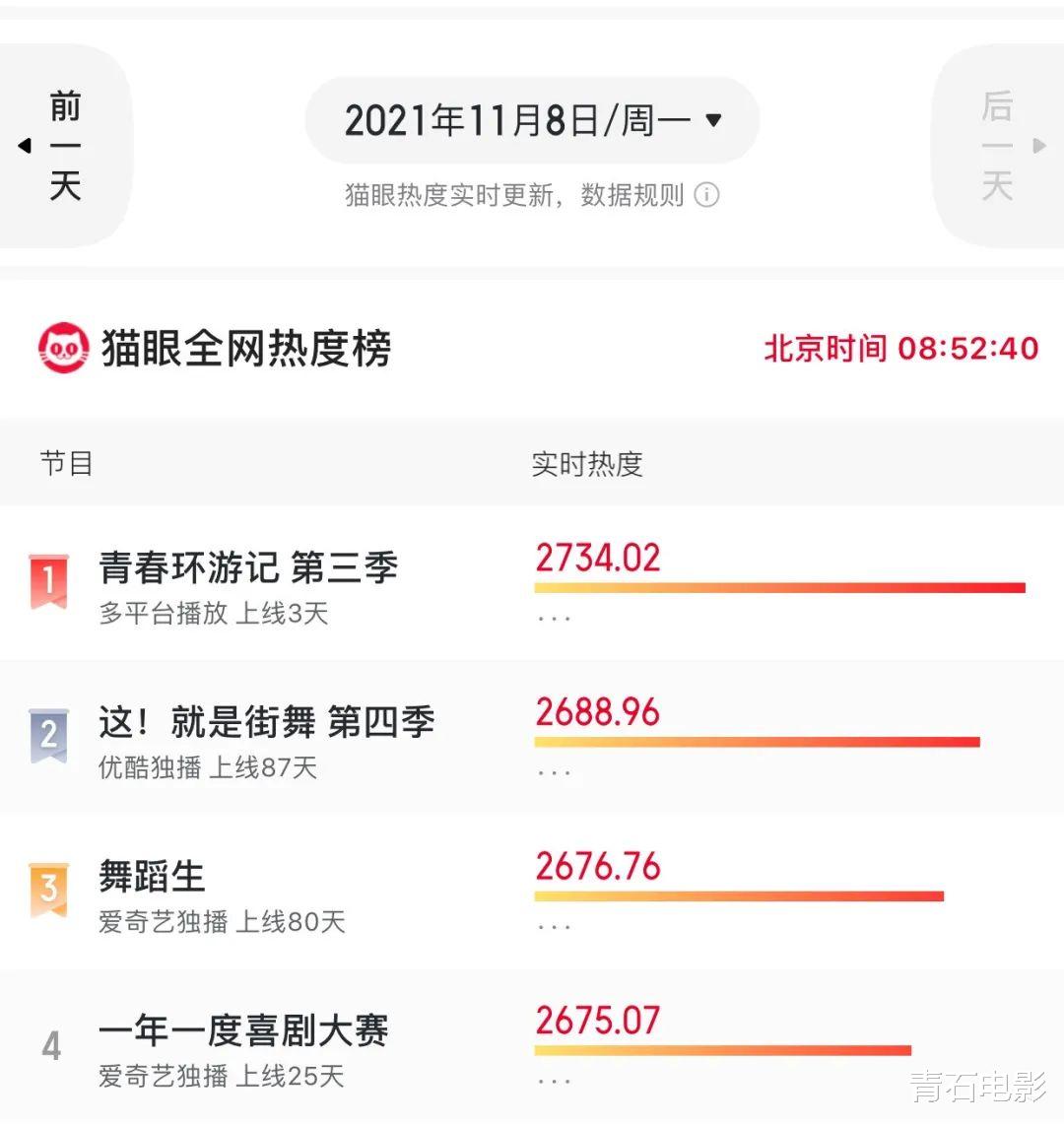
Task: Go to the previous day via 前一天
Action: tap(65, 145)
